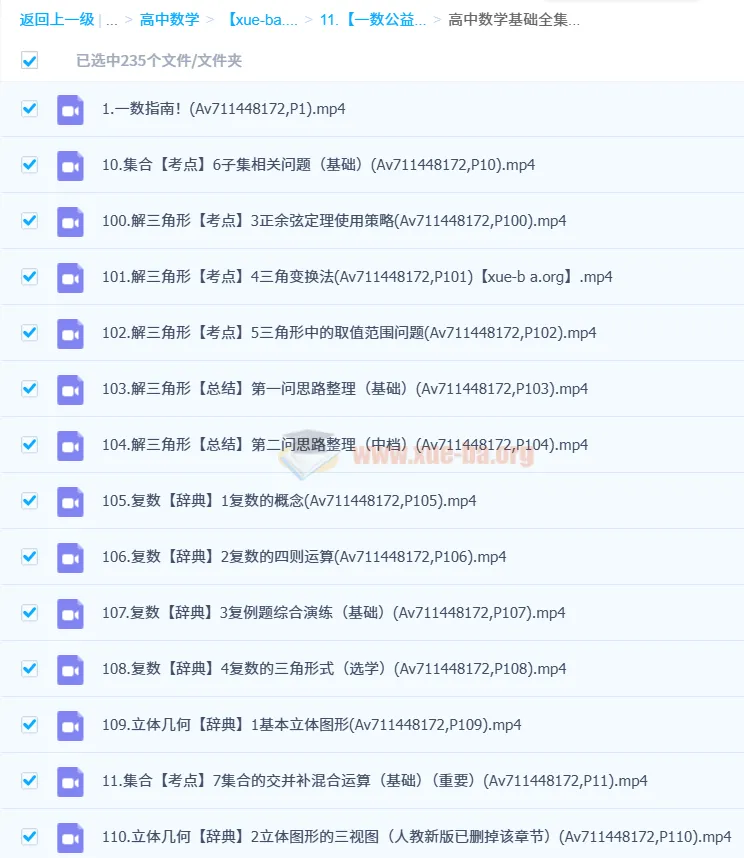Go to the 11.【一数公益 breadcrumb folder
This screenshot has width=744, height=858.
372,19
